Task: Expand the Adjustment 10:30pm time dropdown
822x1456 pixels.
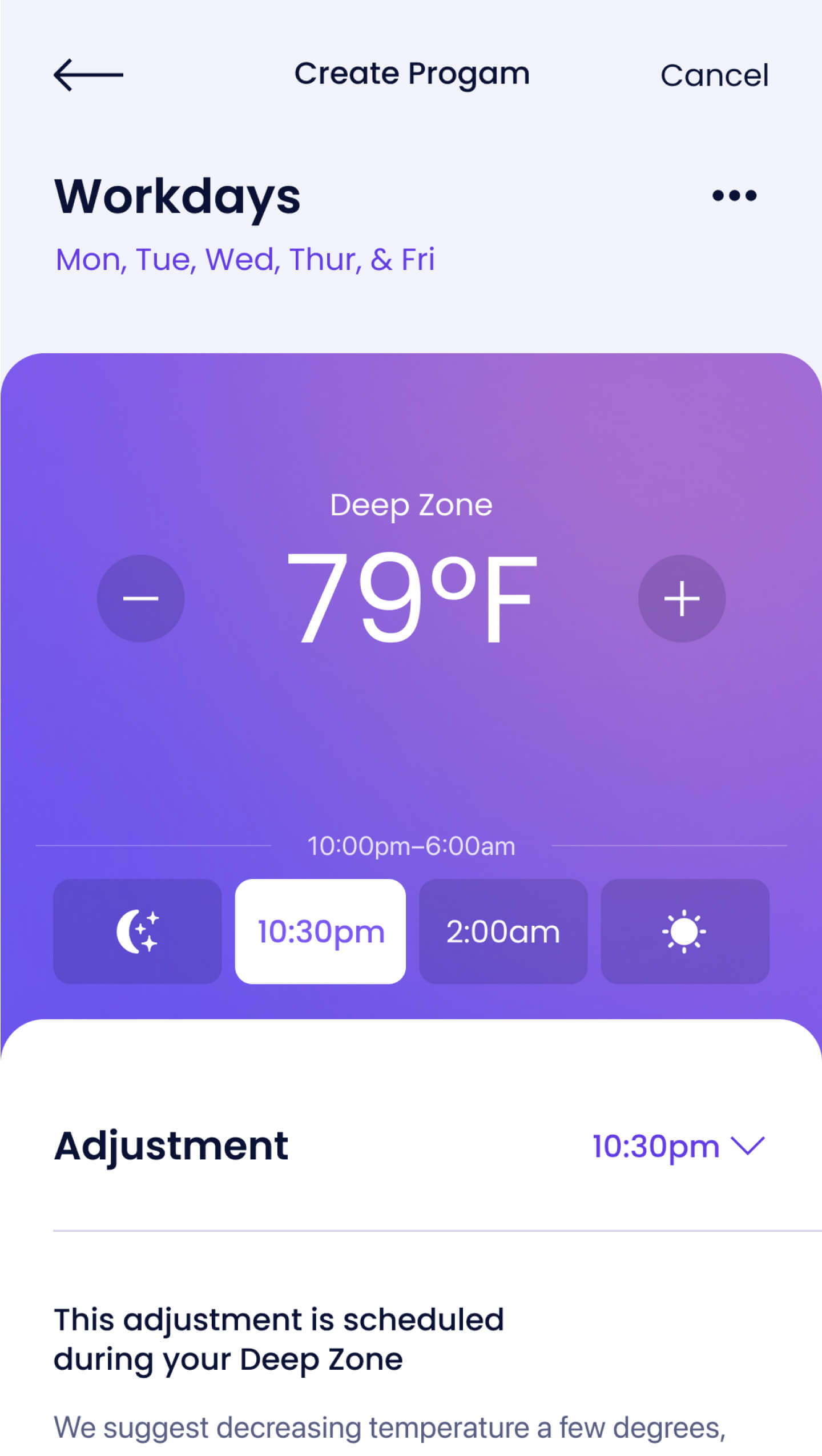Action: pos(678,1146)
